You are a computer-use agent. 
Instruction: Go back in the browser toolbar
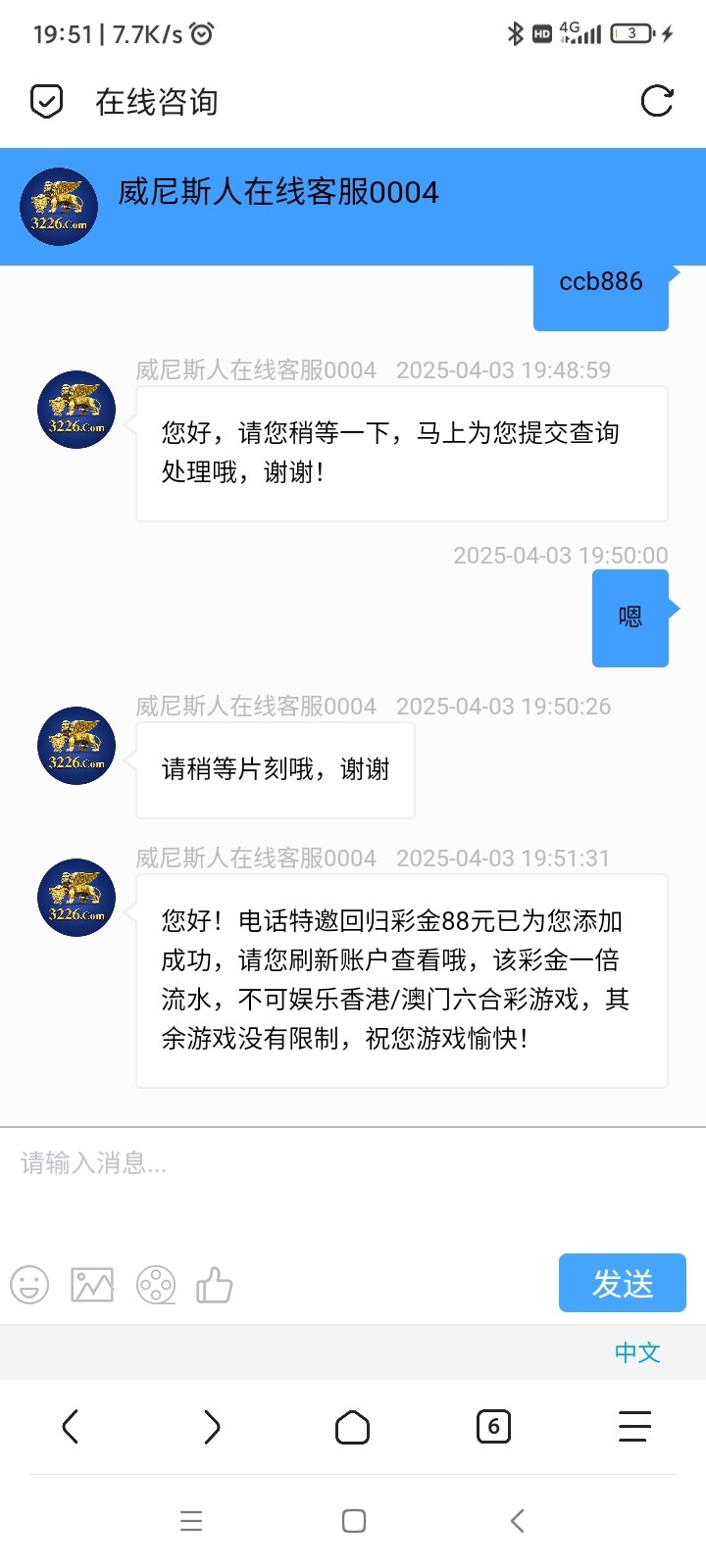pos(70,1427)
